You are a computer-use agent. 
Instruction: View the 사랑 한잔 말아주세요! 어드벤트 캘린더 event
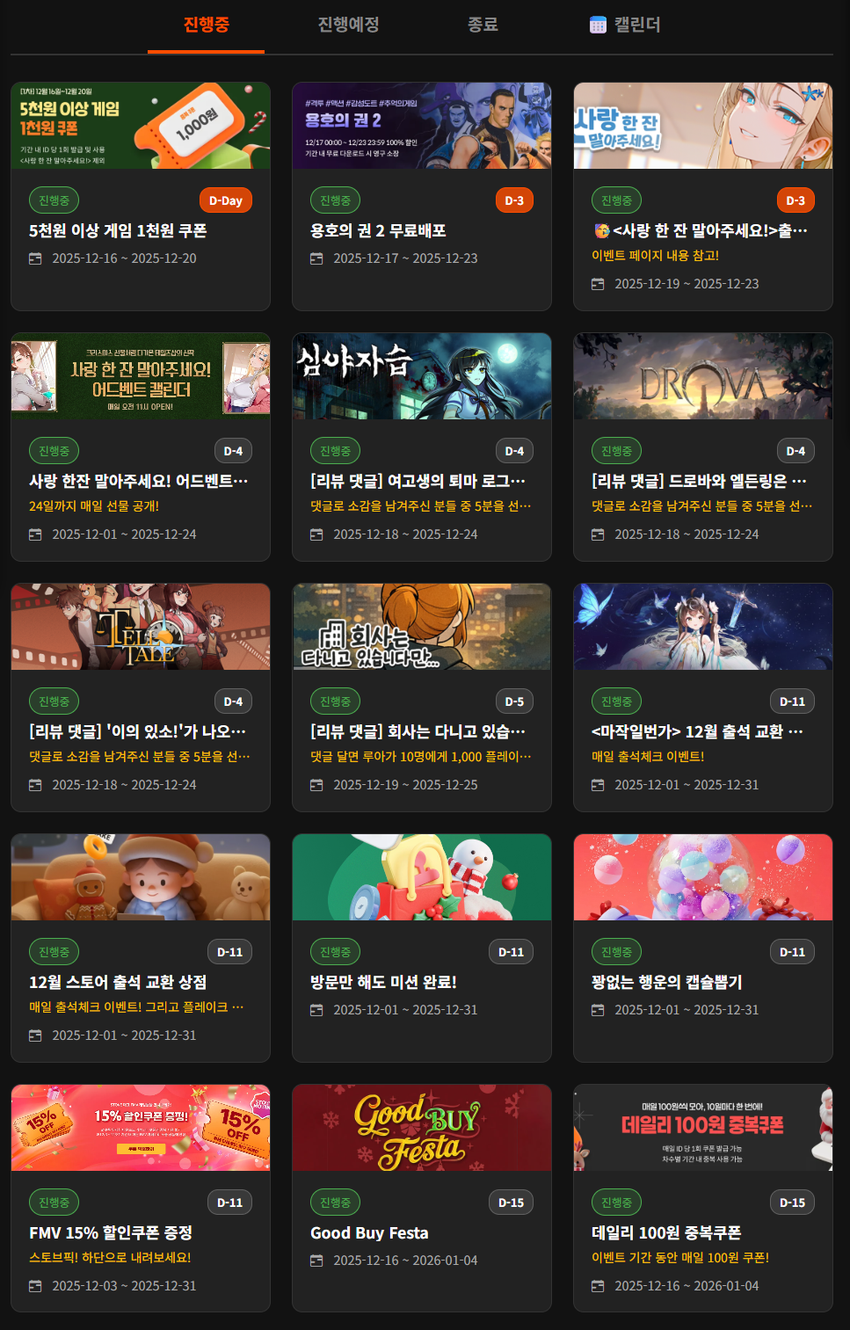click(x=138, y=481)
